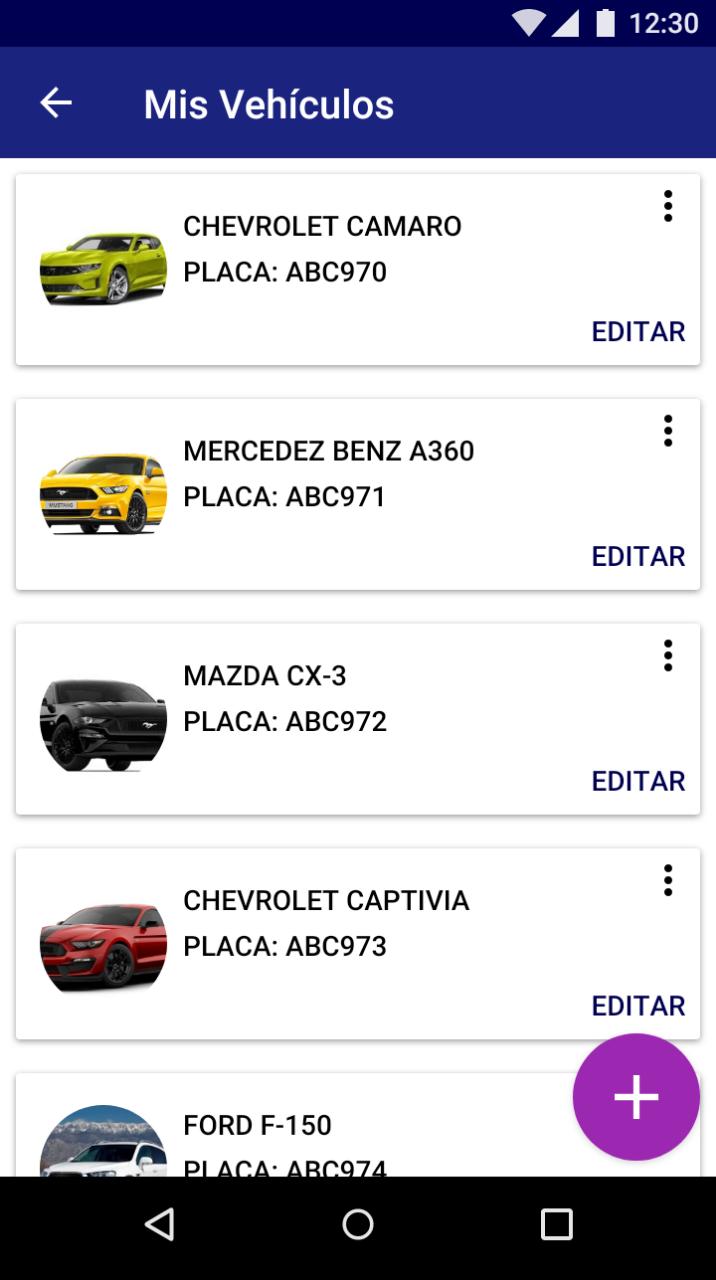
Task: Edit the Chevrolet Captivia vehicle
Action: (x=638, y=1006)
